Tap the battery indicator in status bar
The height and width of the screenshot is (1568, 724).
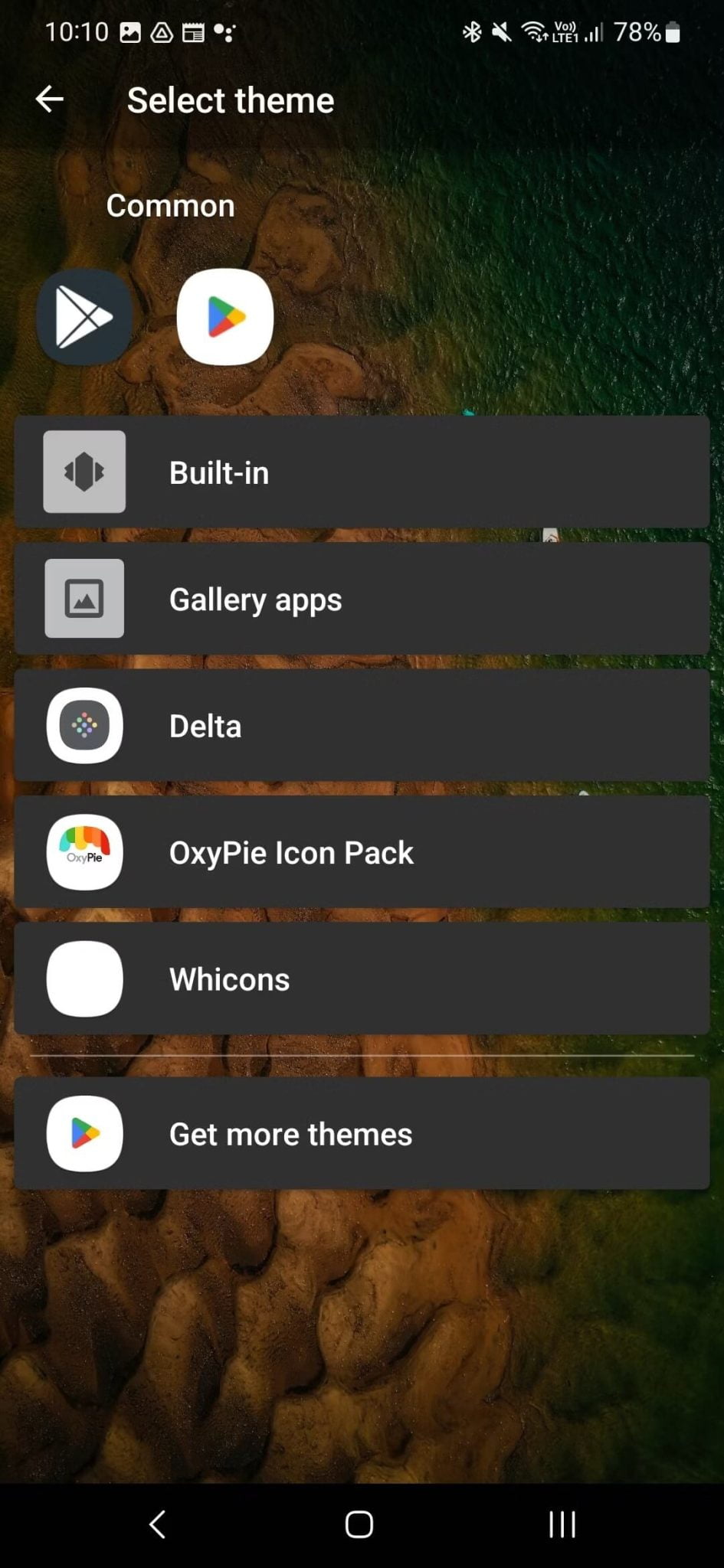click(672, 32)
